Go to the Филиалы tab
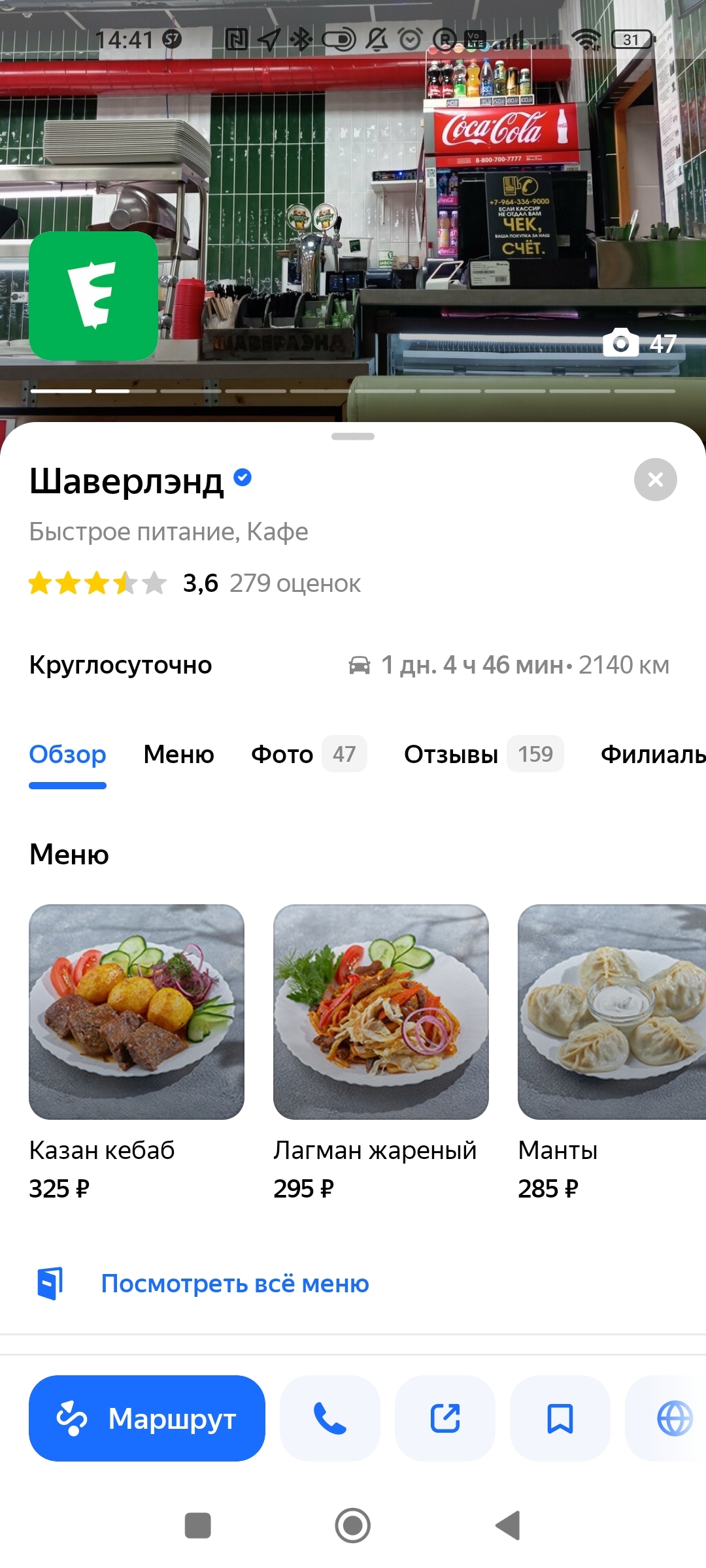 [652, 755]
